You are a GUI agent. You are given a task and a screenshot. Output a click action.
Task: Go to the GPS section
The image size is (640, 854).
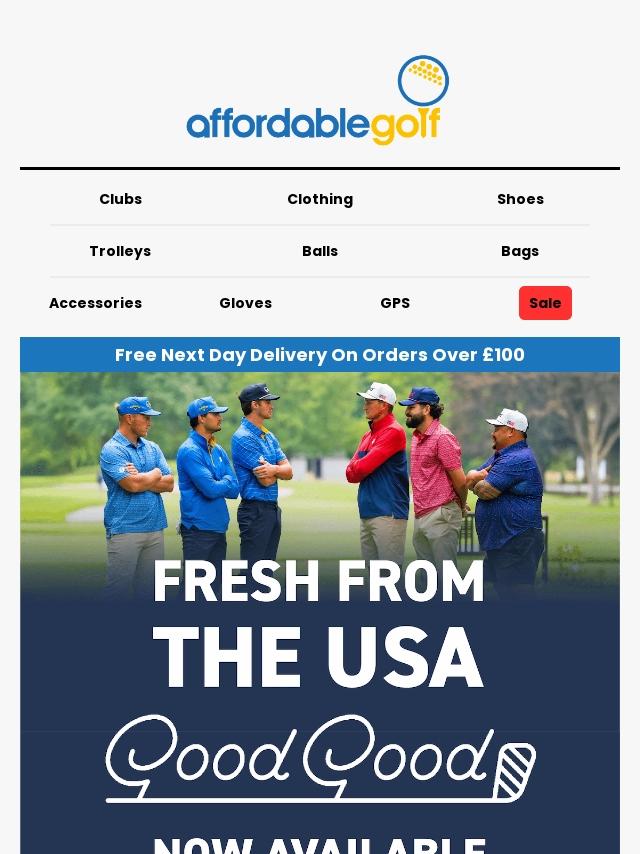(x=395, y=303)
